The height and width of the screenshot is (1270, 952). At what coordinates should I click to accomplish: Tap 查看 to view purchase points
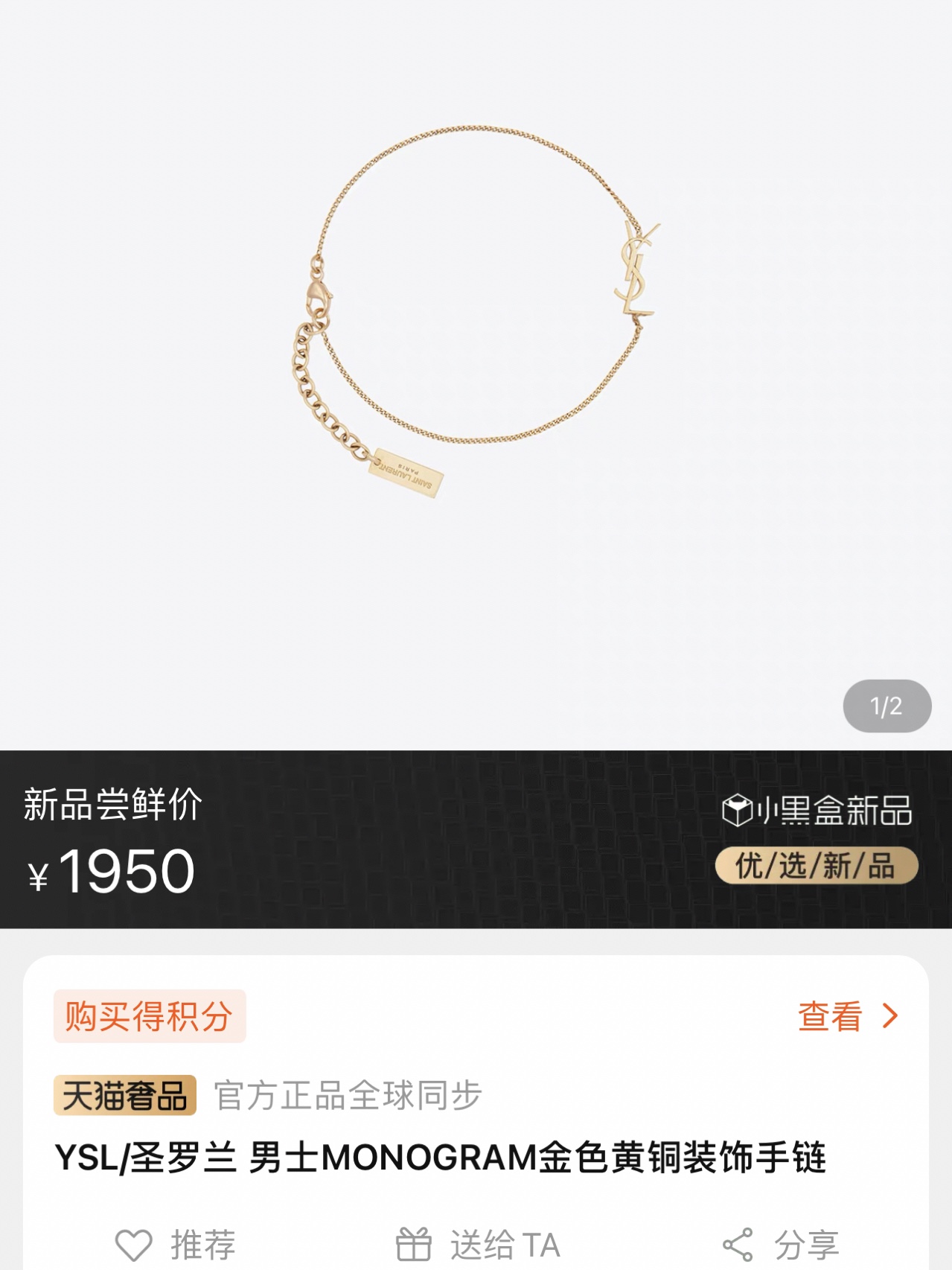click(x=847, y=1016)
